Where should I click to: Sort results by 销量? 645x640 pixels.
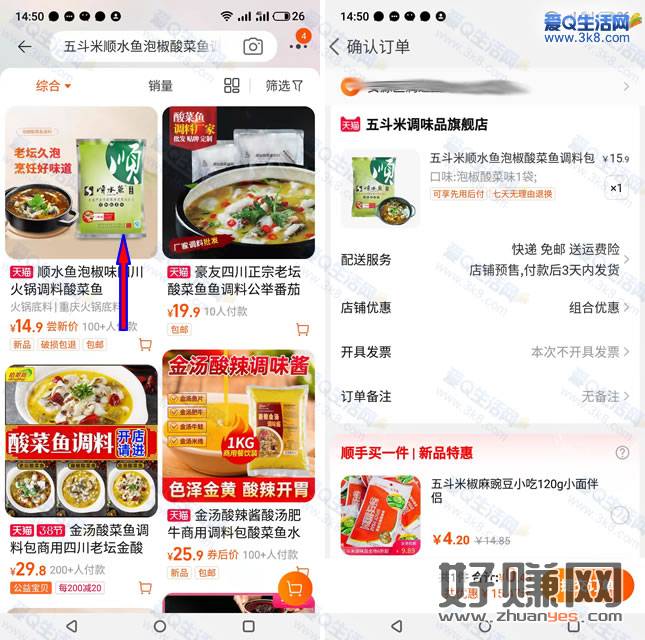pyautogui.click(x=160, y=86)
